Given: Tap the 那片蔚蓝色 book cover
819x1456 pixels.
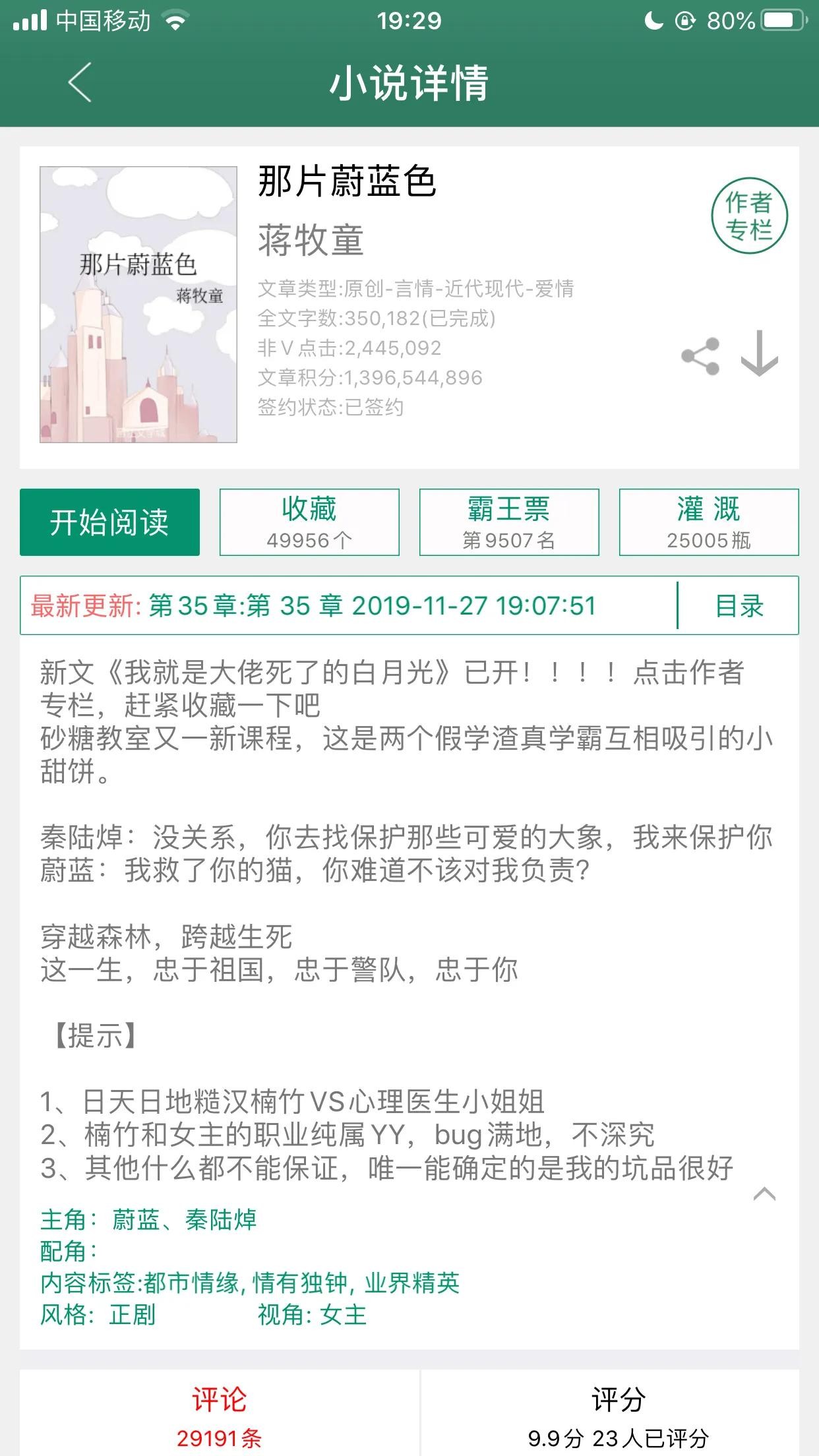Looking at the screenshot, I should click(138, 304).
